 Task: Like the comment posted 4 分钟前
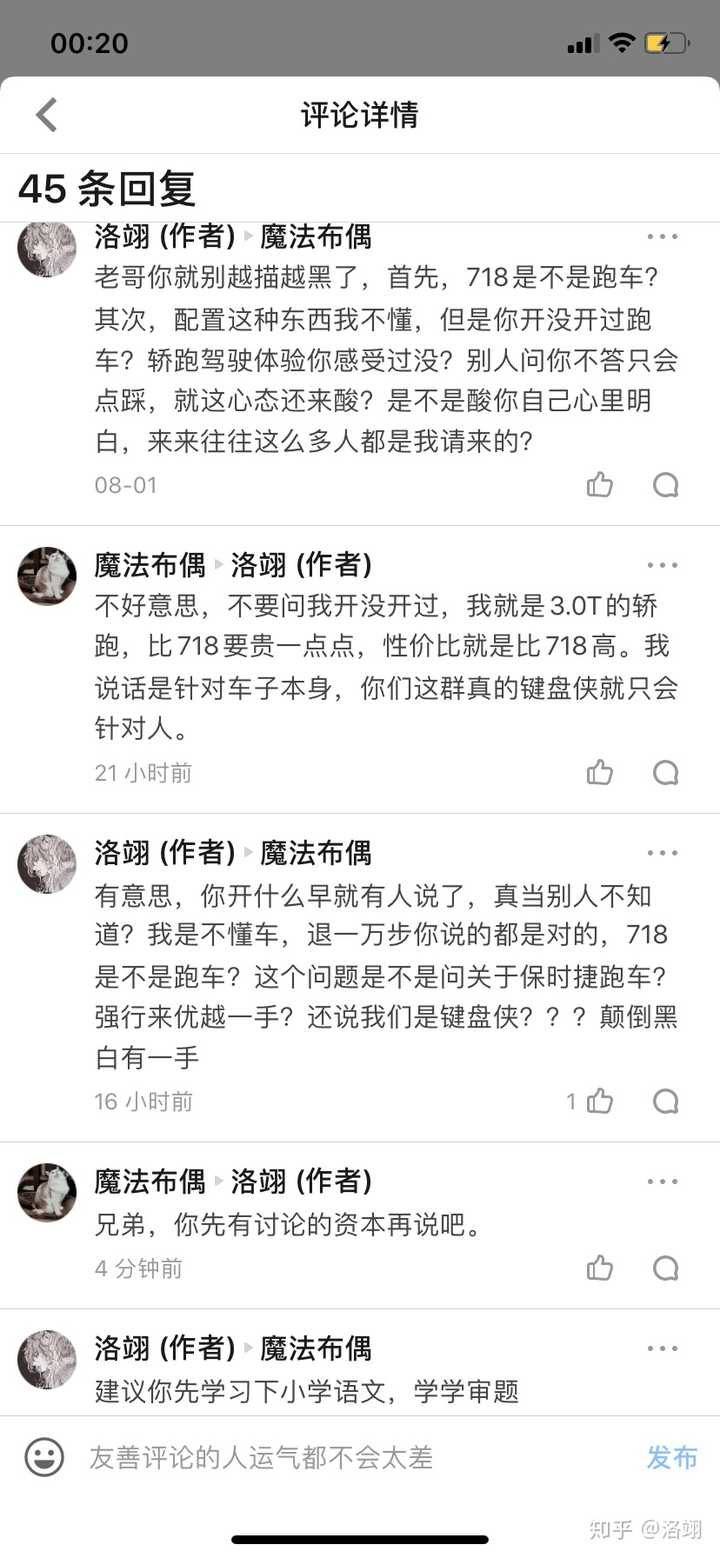pyautogui.click(x=600, y=1268)
